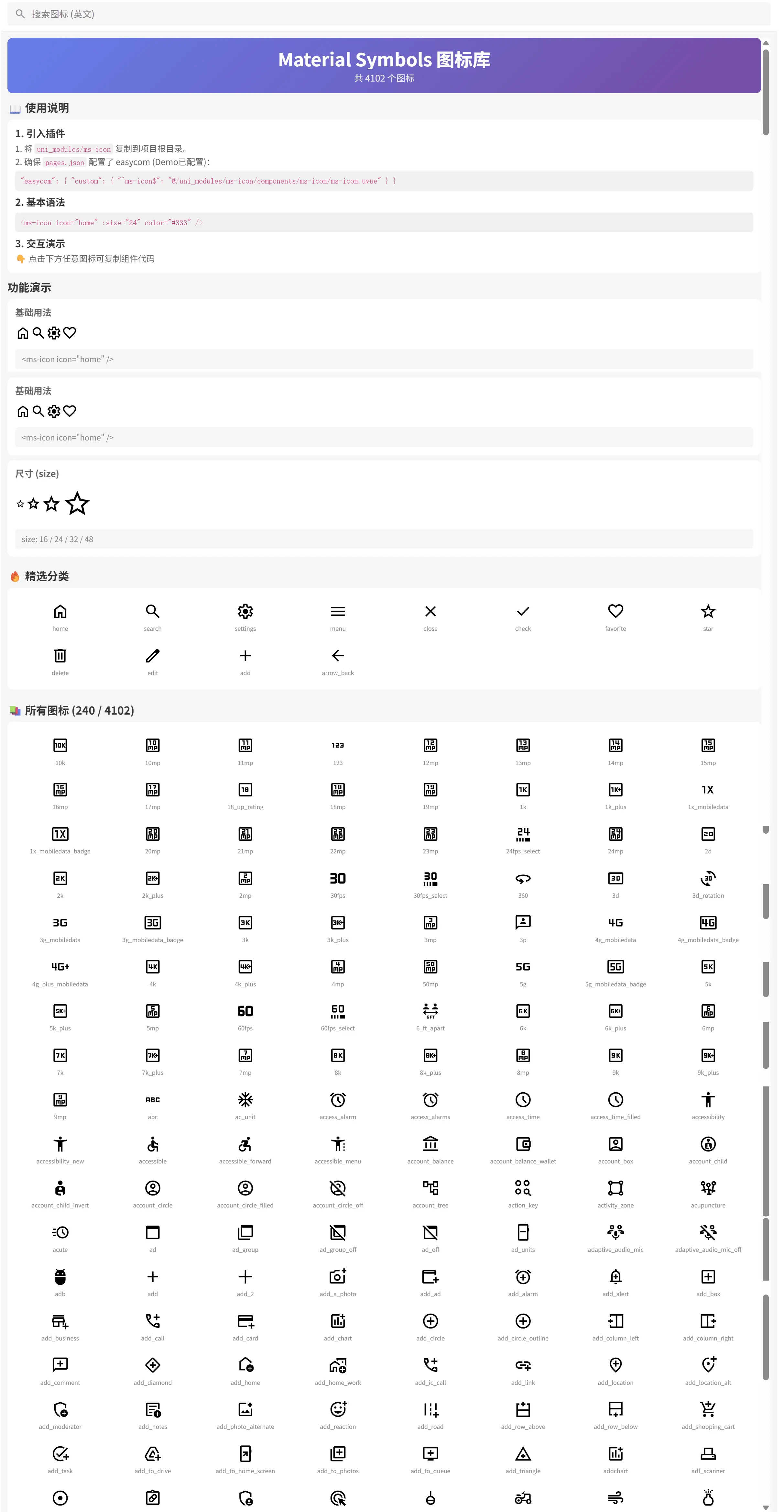Select the 24fps_select icon
The height and width of the screenshot is (1512, 784).
[522, 839]
